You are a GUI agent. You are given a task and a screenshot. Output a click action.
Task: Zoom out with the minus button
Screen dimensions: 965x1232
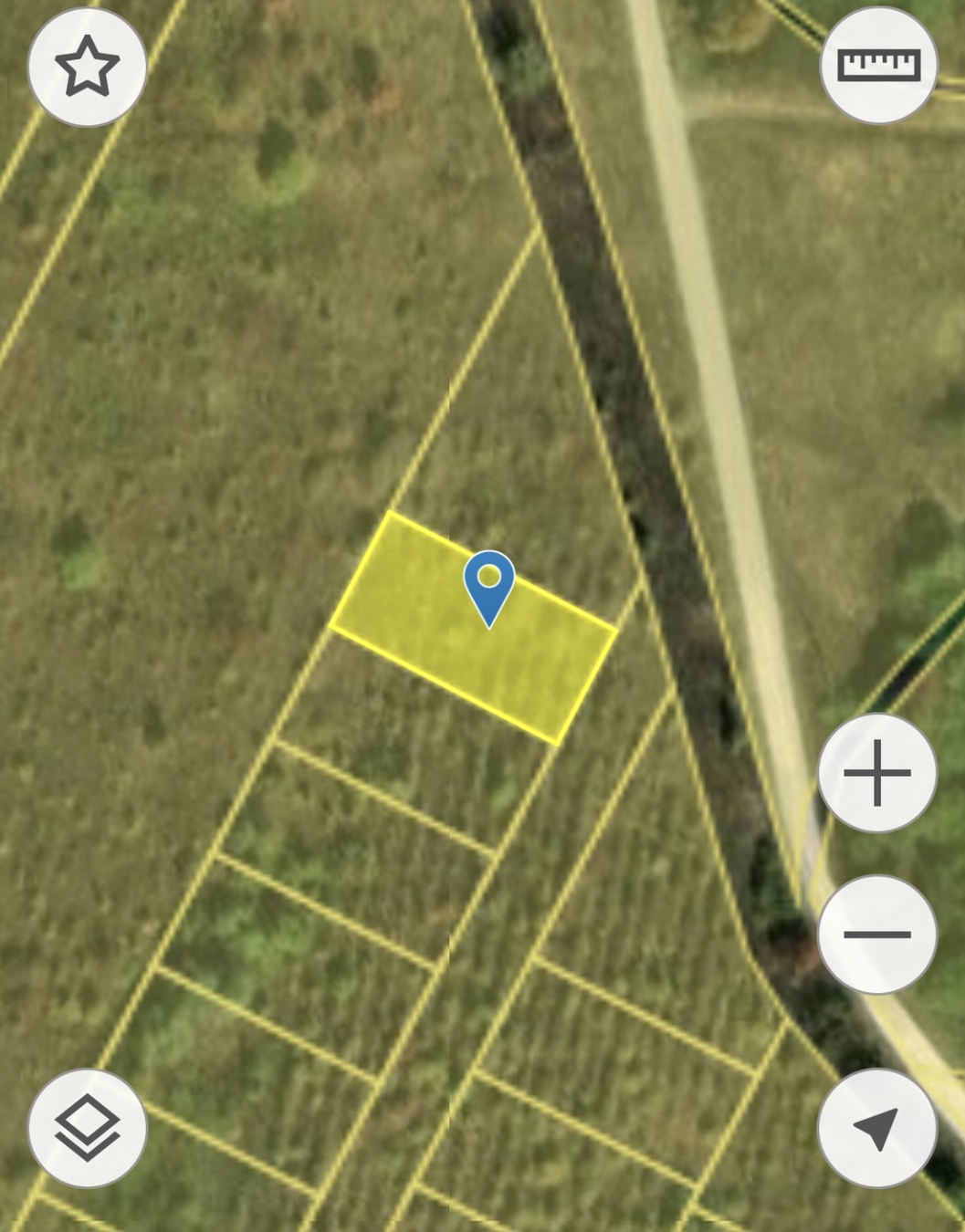877,934
